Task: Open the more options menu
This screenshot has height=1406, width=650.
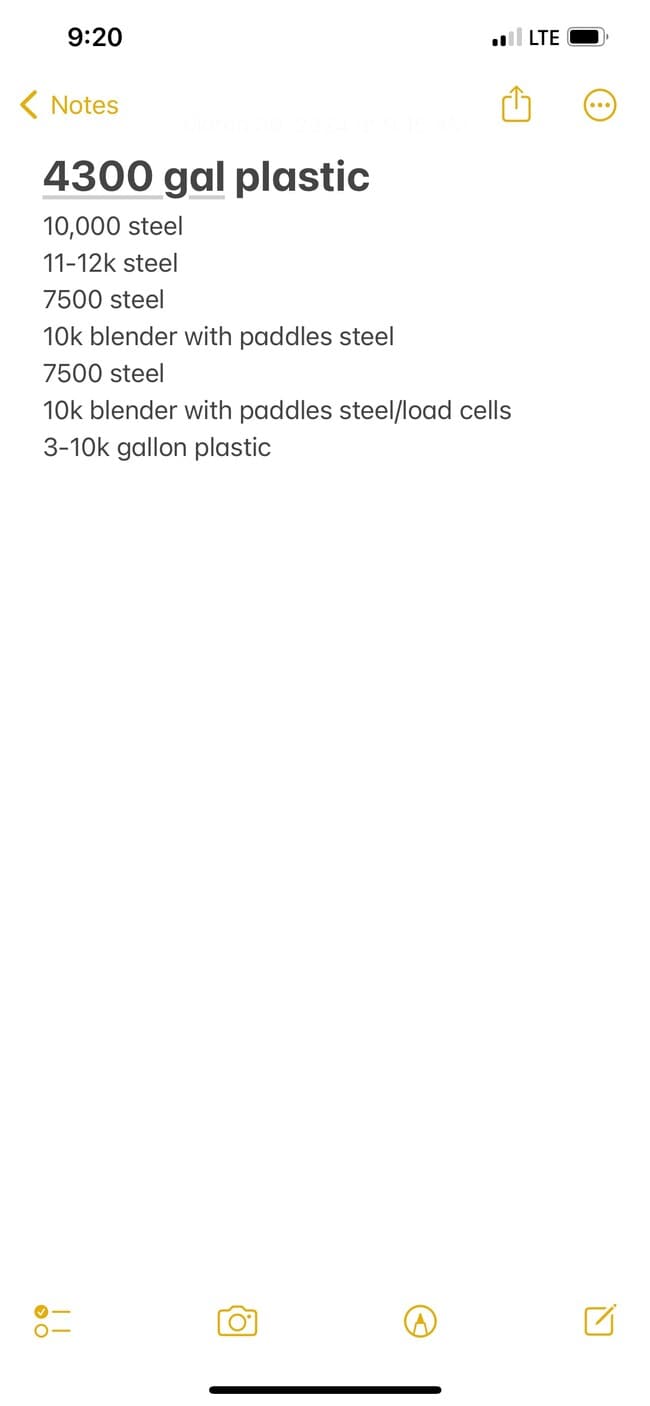Action: tap(600, 104)
